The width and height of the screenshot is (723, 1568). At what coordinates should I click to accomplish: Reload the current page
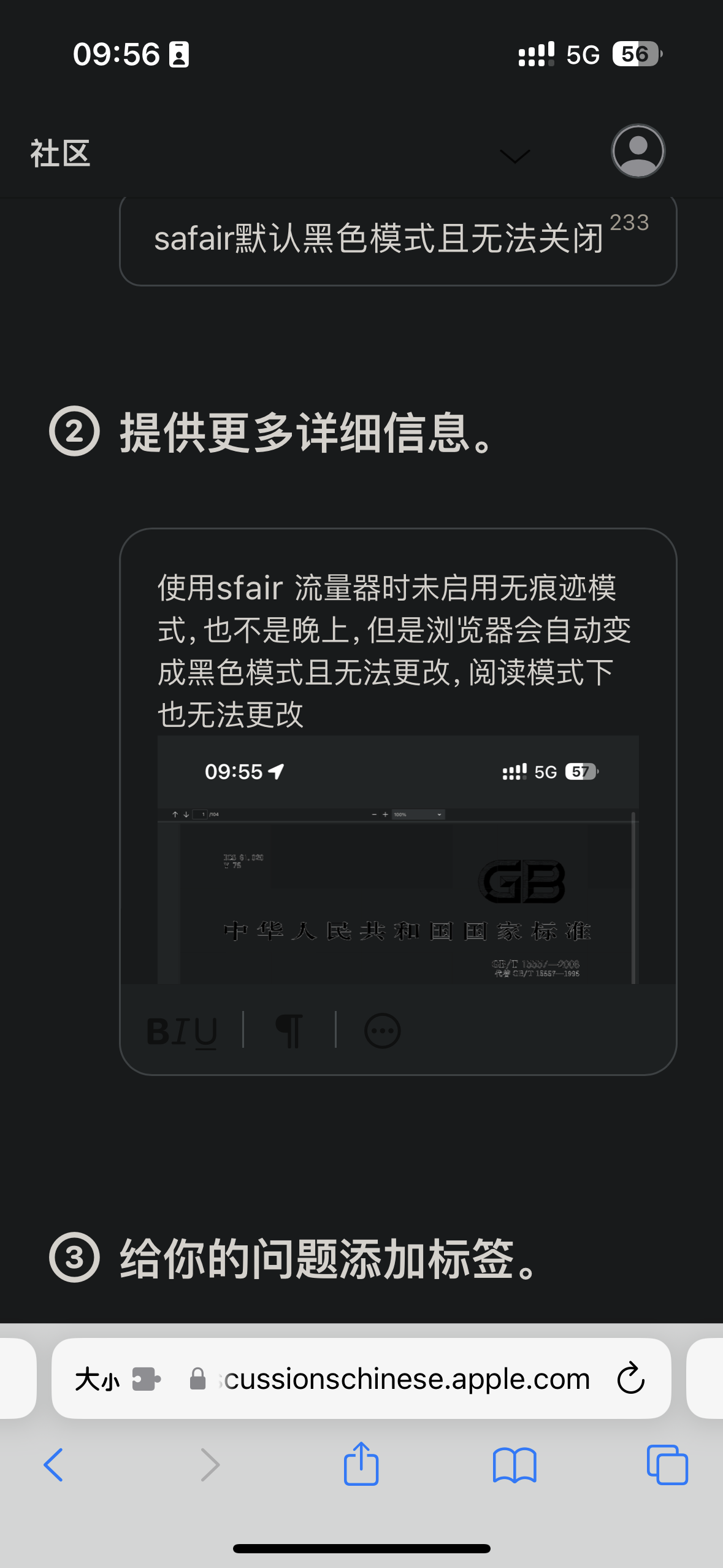click(630, 1380)
